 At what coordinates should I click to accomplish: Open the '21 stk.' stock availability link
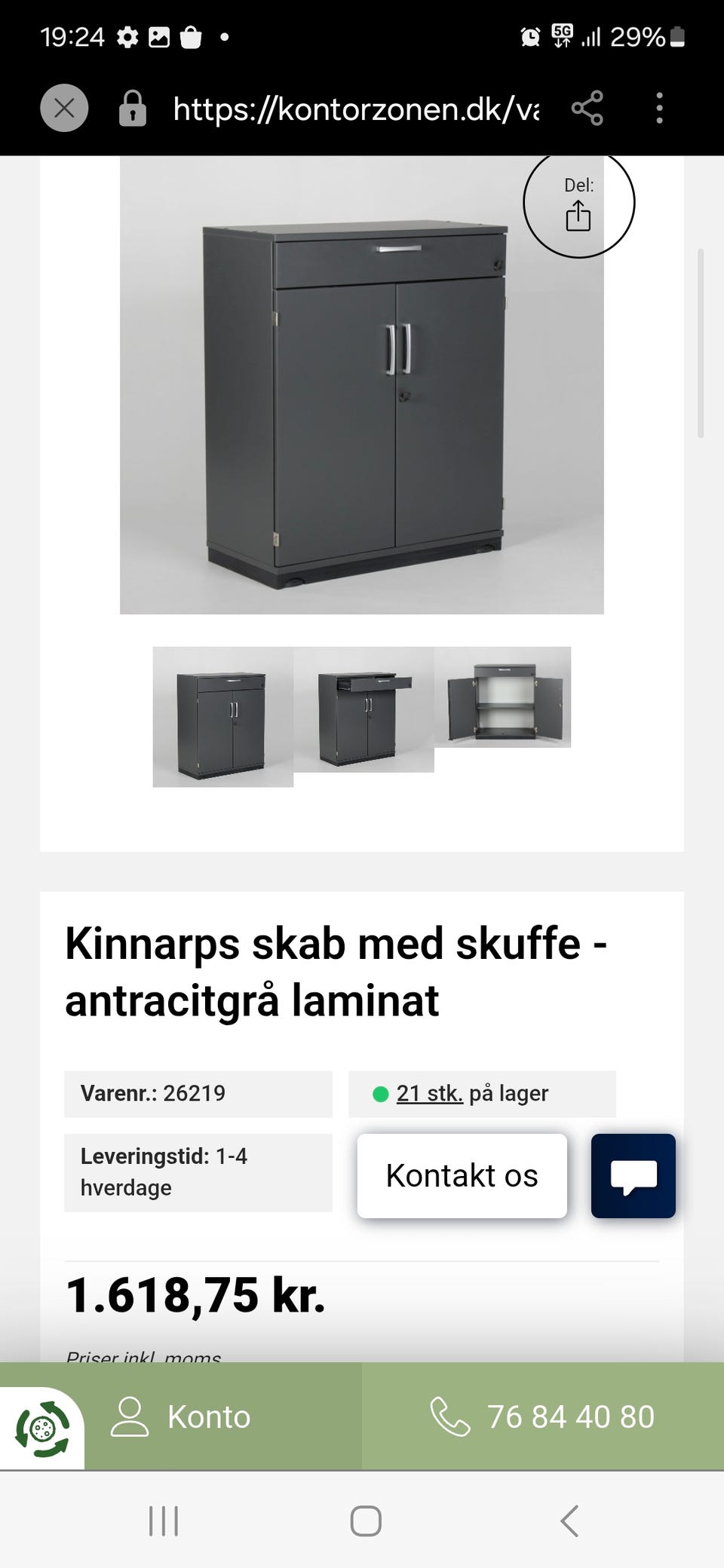431,1093
